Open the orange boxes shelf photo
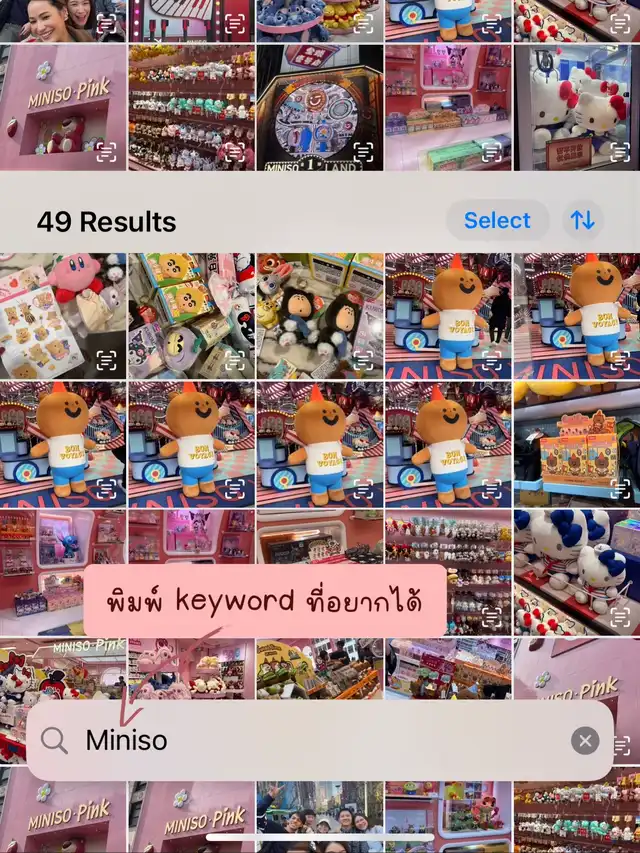Screen dimensions: 640x853 (x=577, y=443)
